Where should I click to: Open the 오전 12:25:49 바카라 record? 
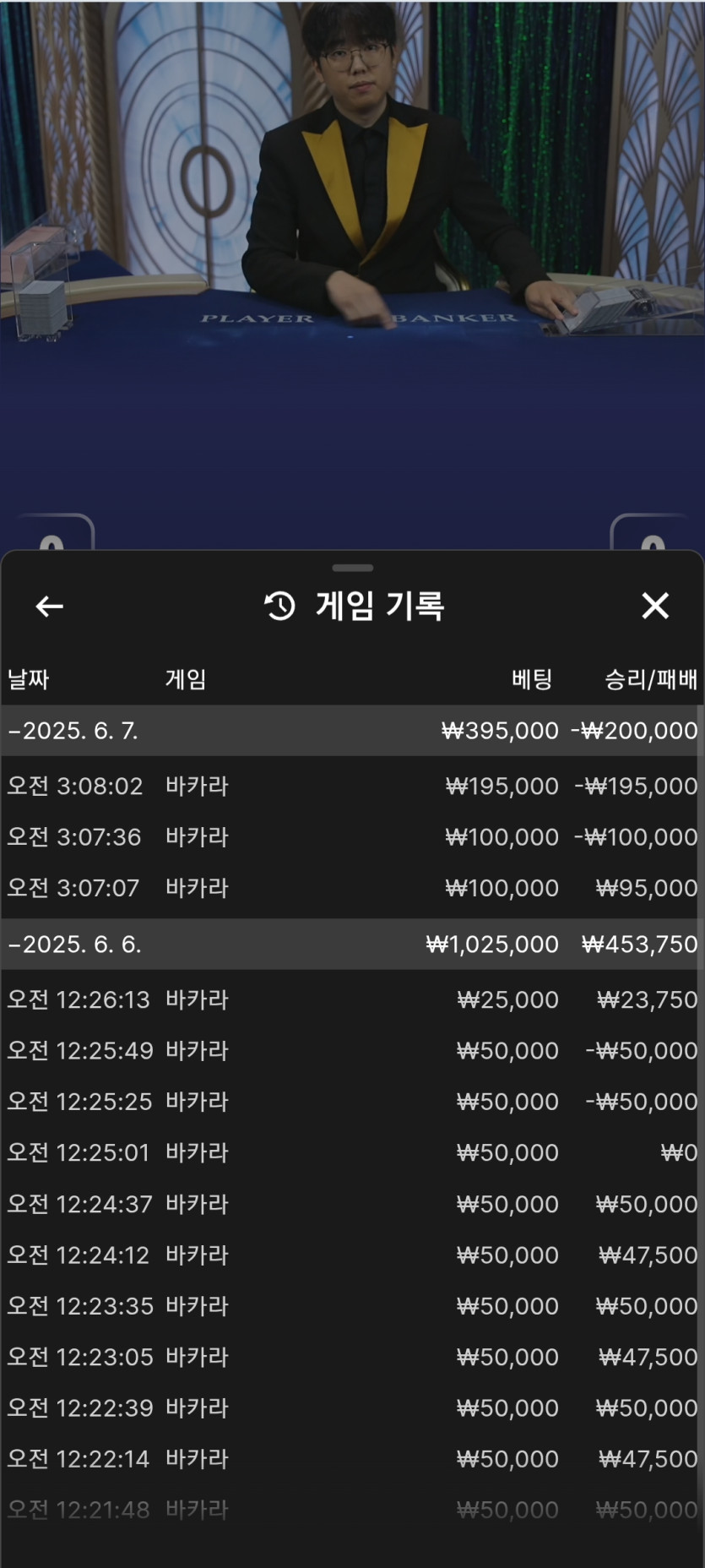pos(352,1051)
